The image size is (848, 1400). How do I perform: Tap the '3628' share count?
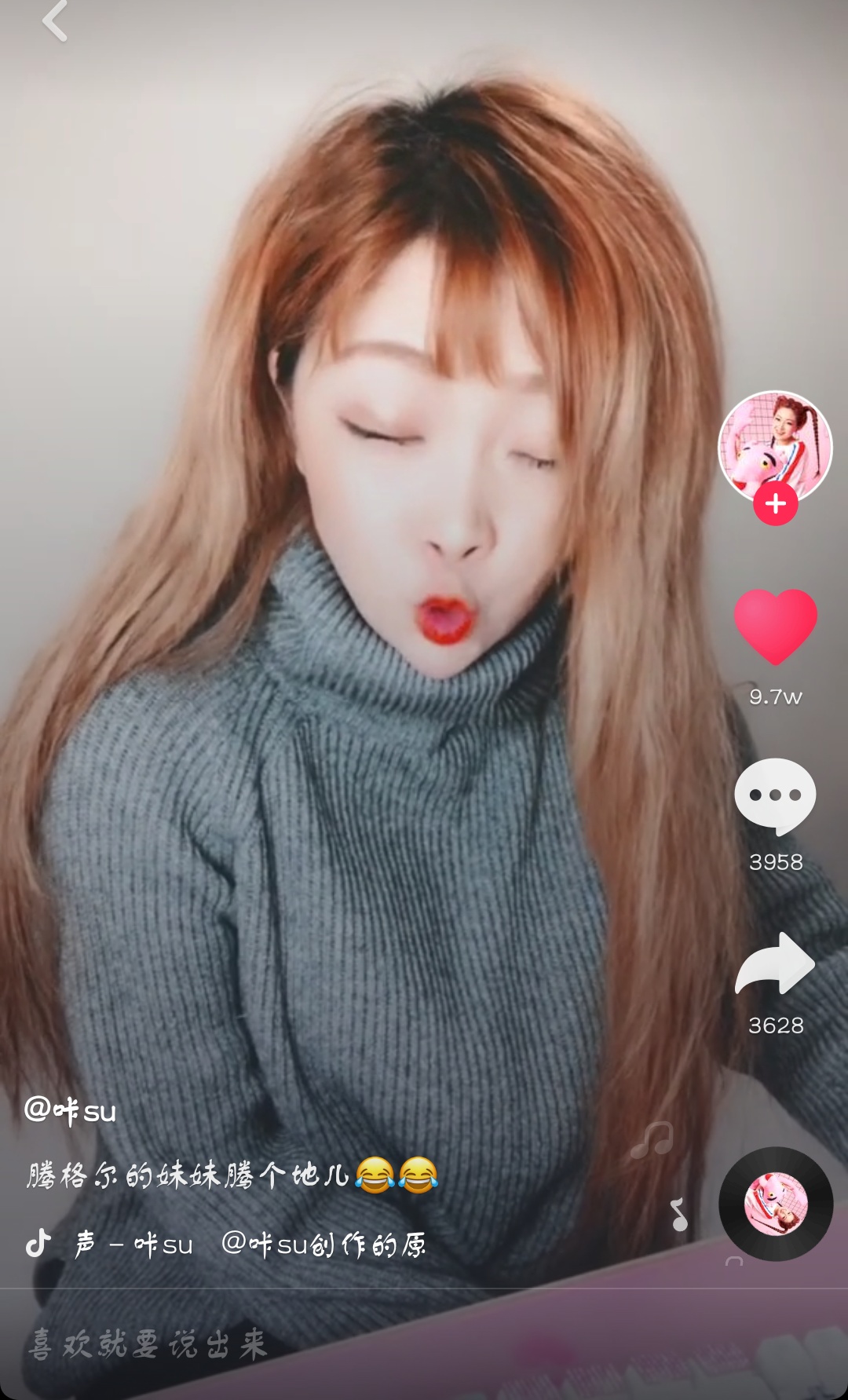[x=774, y=1025]
